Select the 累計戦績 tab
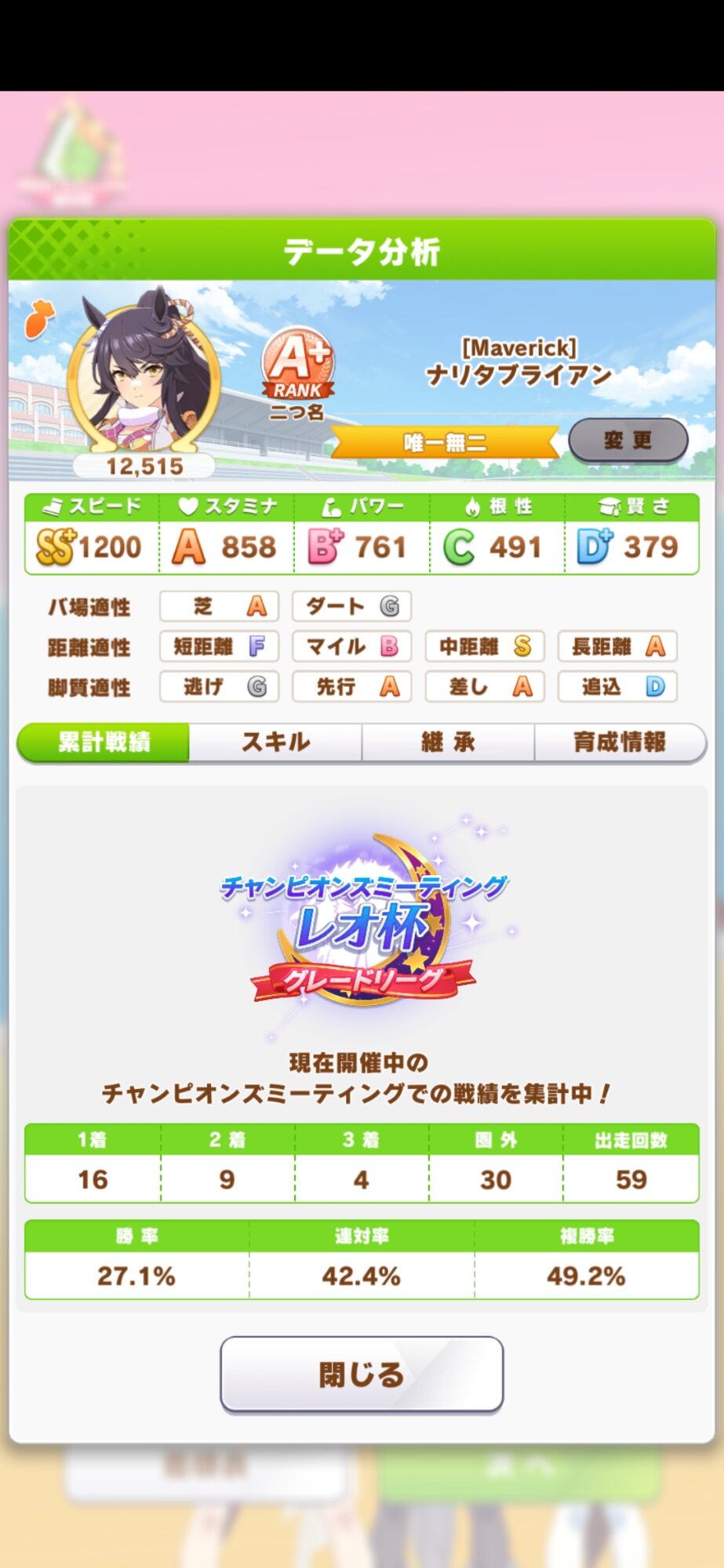 coord(103,742)
